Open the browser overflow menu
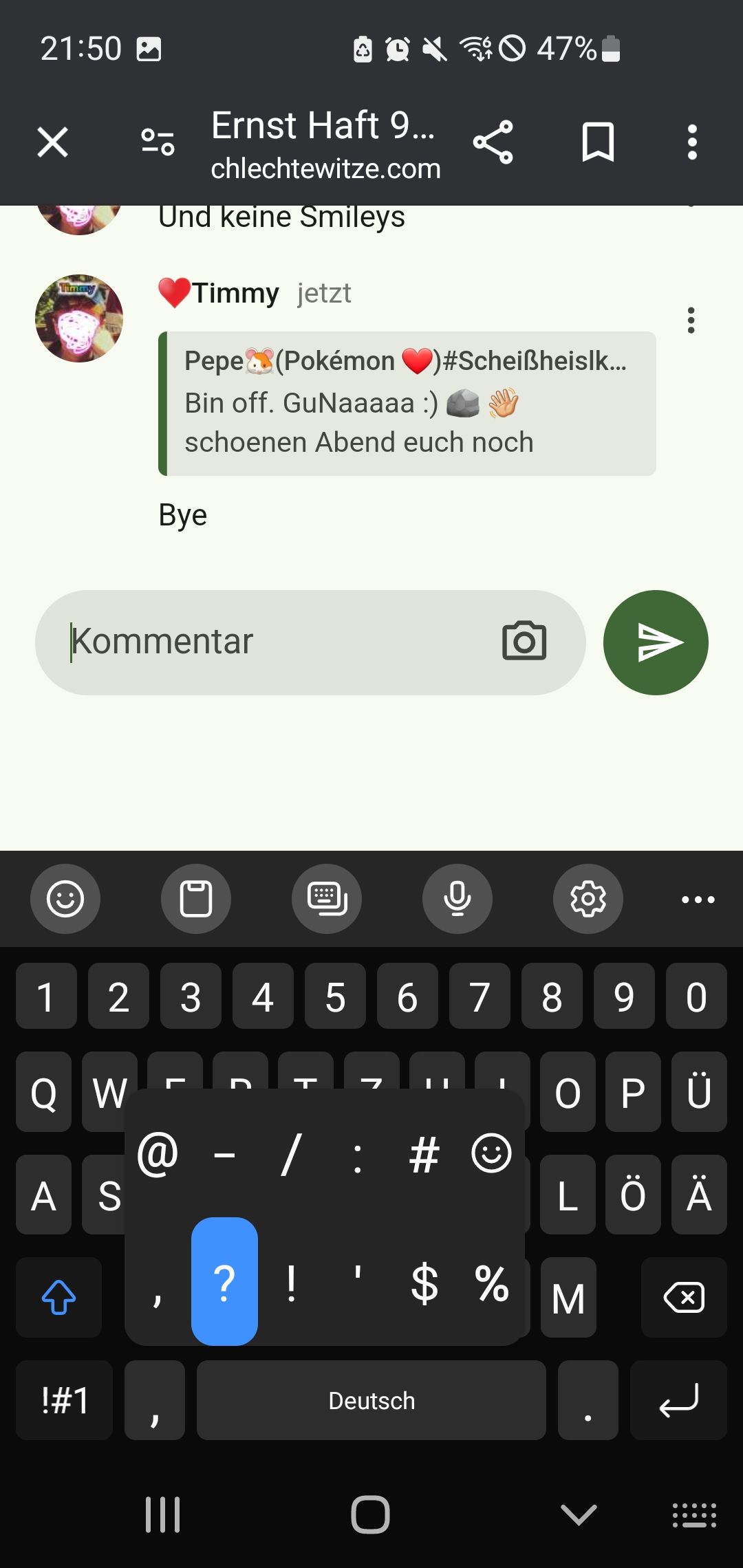The width and height of the screenshot is (743, 1568). click(x=692, y=142)
